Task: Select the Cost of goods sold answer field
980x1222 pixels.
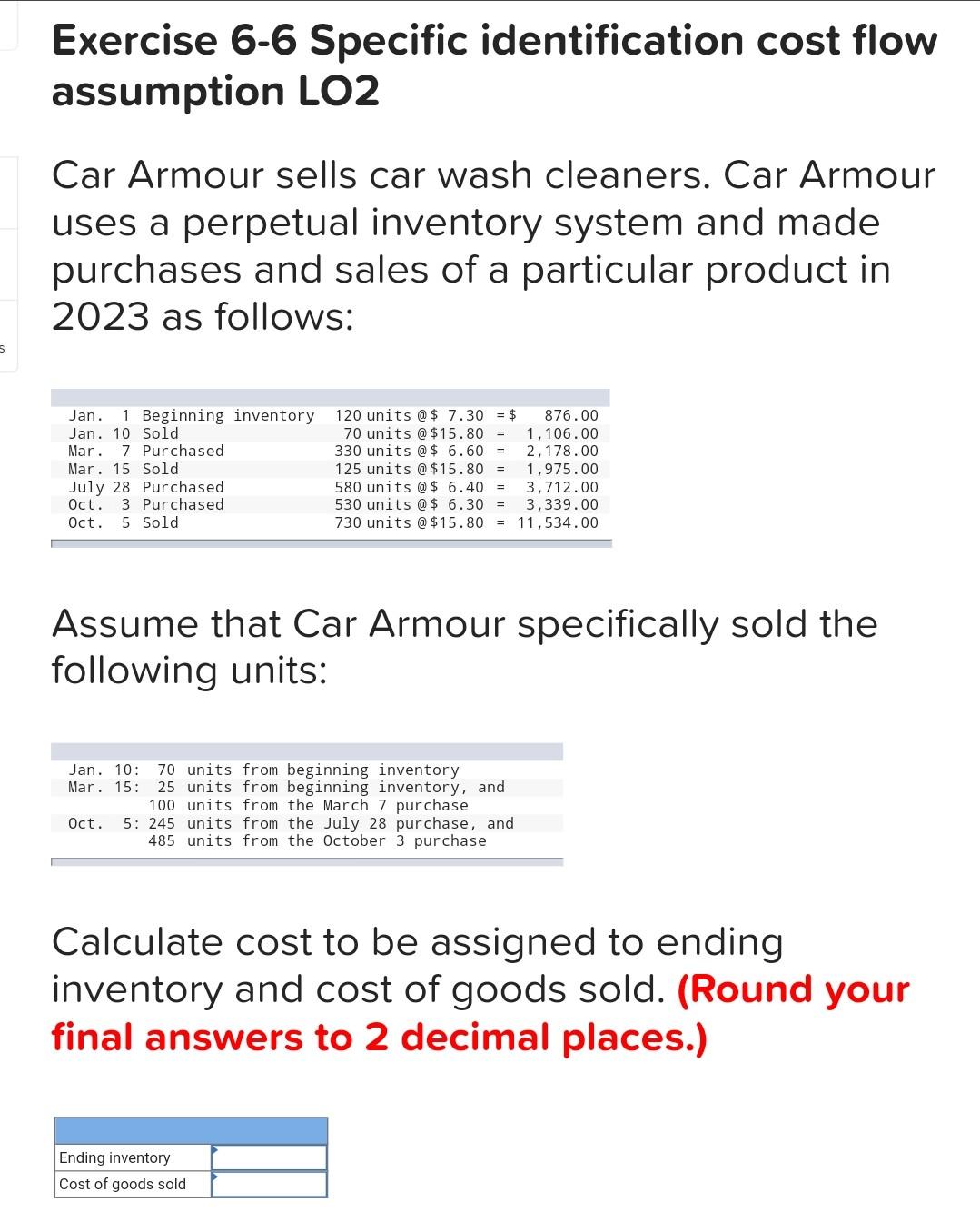Action: 269,1184
